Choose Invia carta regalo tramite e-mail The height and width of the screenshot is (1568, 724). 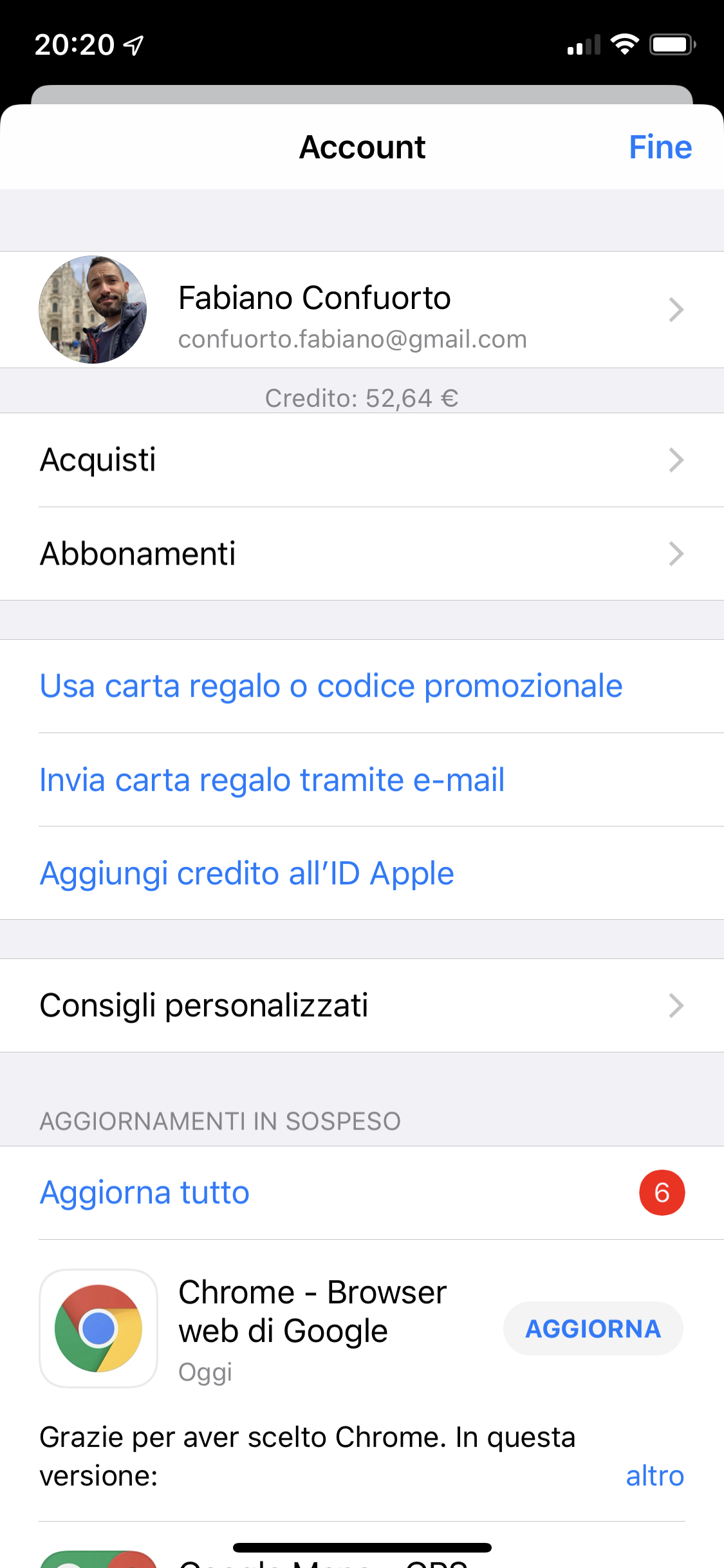(272, 780)
